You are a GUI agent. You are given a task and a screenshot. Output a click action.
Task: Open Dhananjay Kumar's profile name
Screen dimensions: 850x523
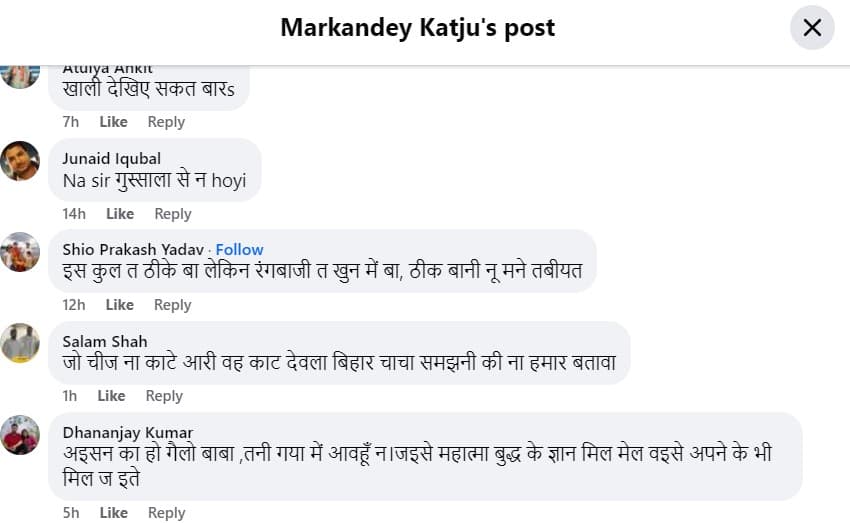point(127,433)
